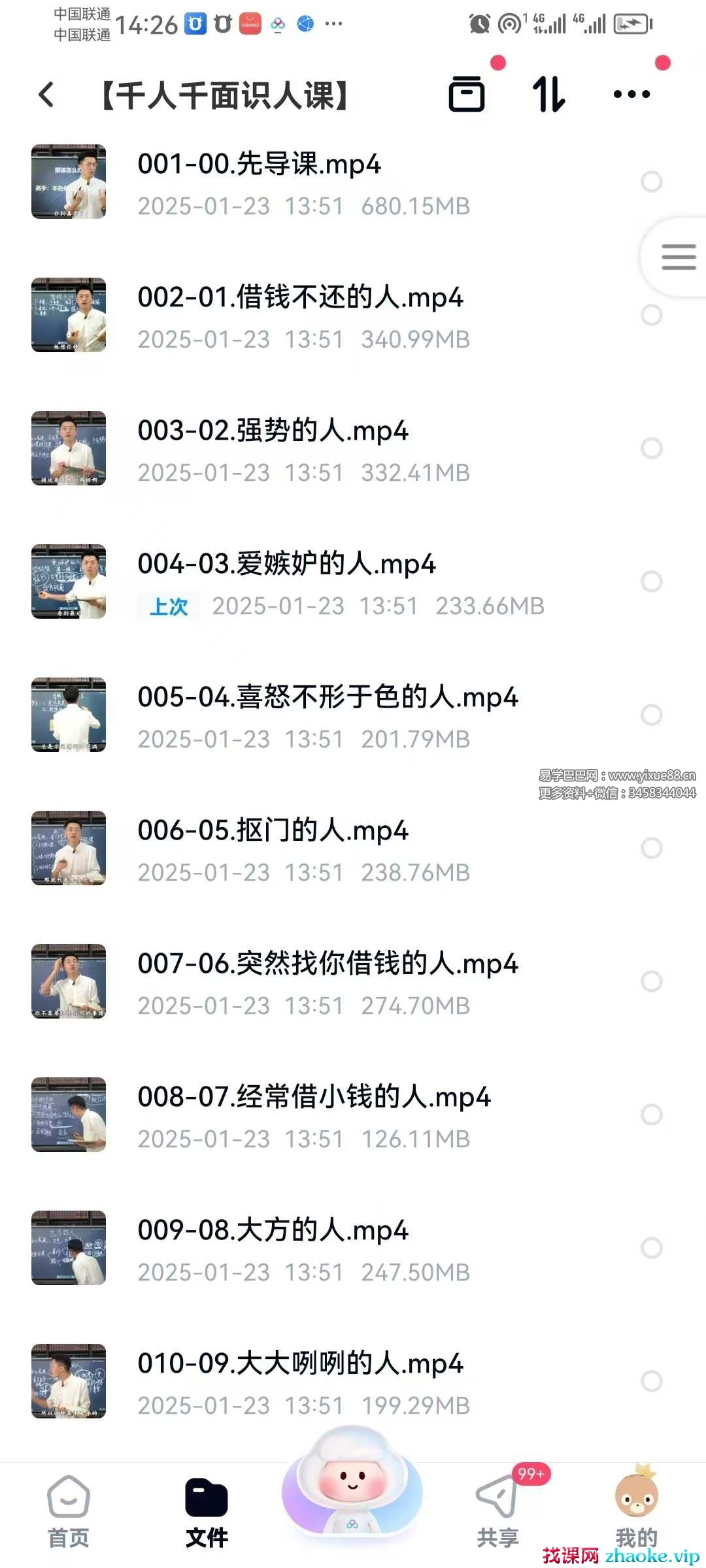The height and width of the screenshot is (1568, 706).
Task: Open the floating list menu handle
Action: point(677,257)
